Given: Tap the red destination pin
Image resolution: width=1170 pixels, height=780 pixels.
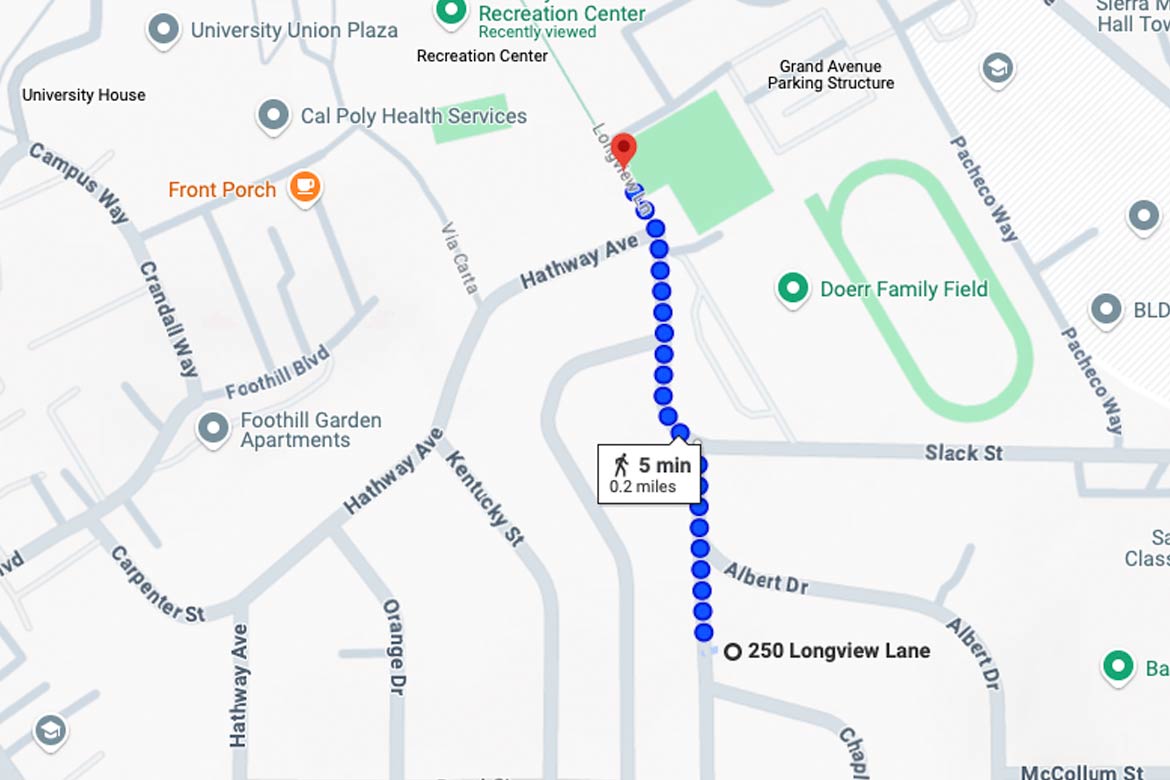Looking at the screenshot, I should pyautogui.click(x=623, y=151).
